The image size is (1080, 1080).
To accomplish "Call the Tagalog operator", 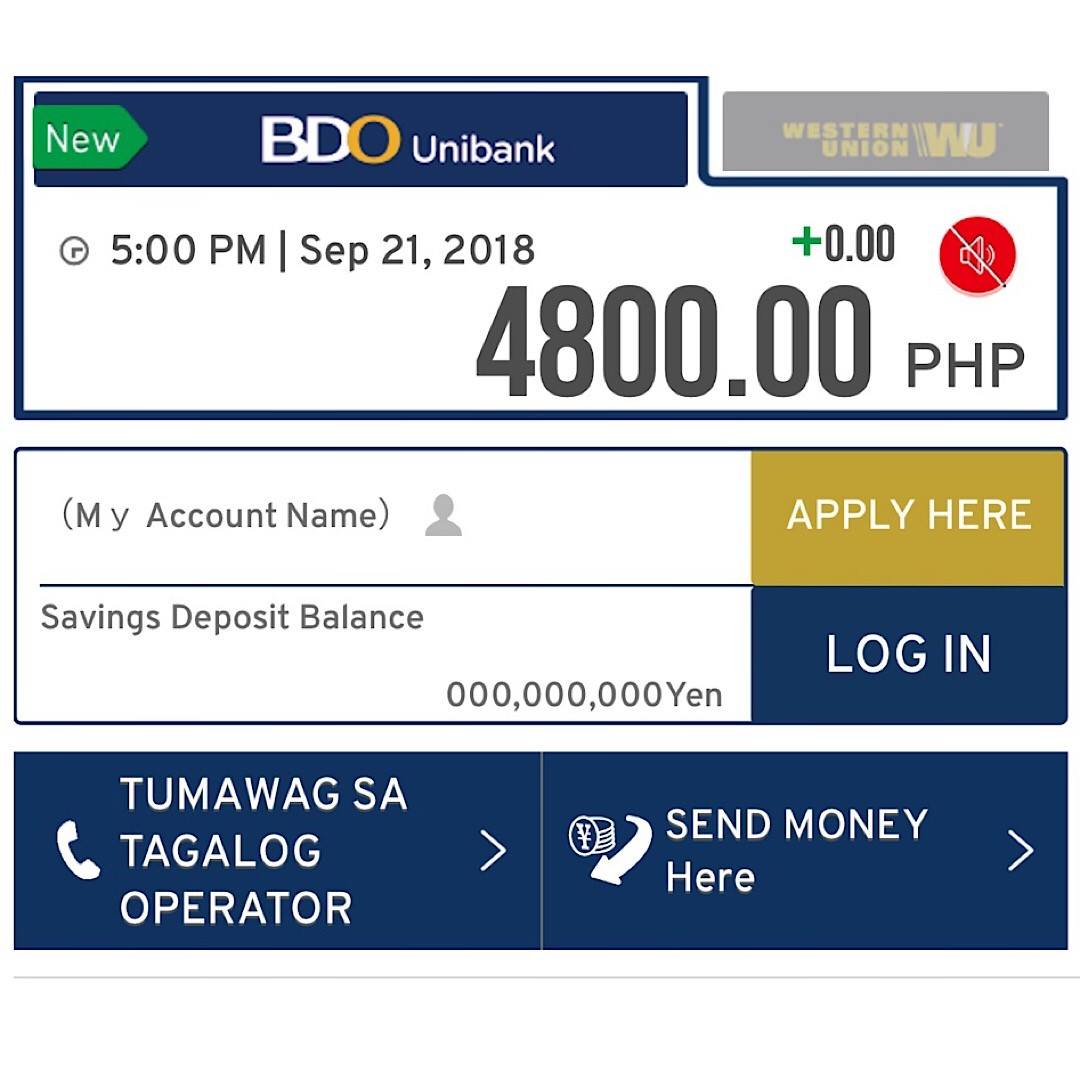I will point(278,851).
